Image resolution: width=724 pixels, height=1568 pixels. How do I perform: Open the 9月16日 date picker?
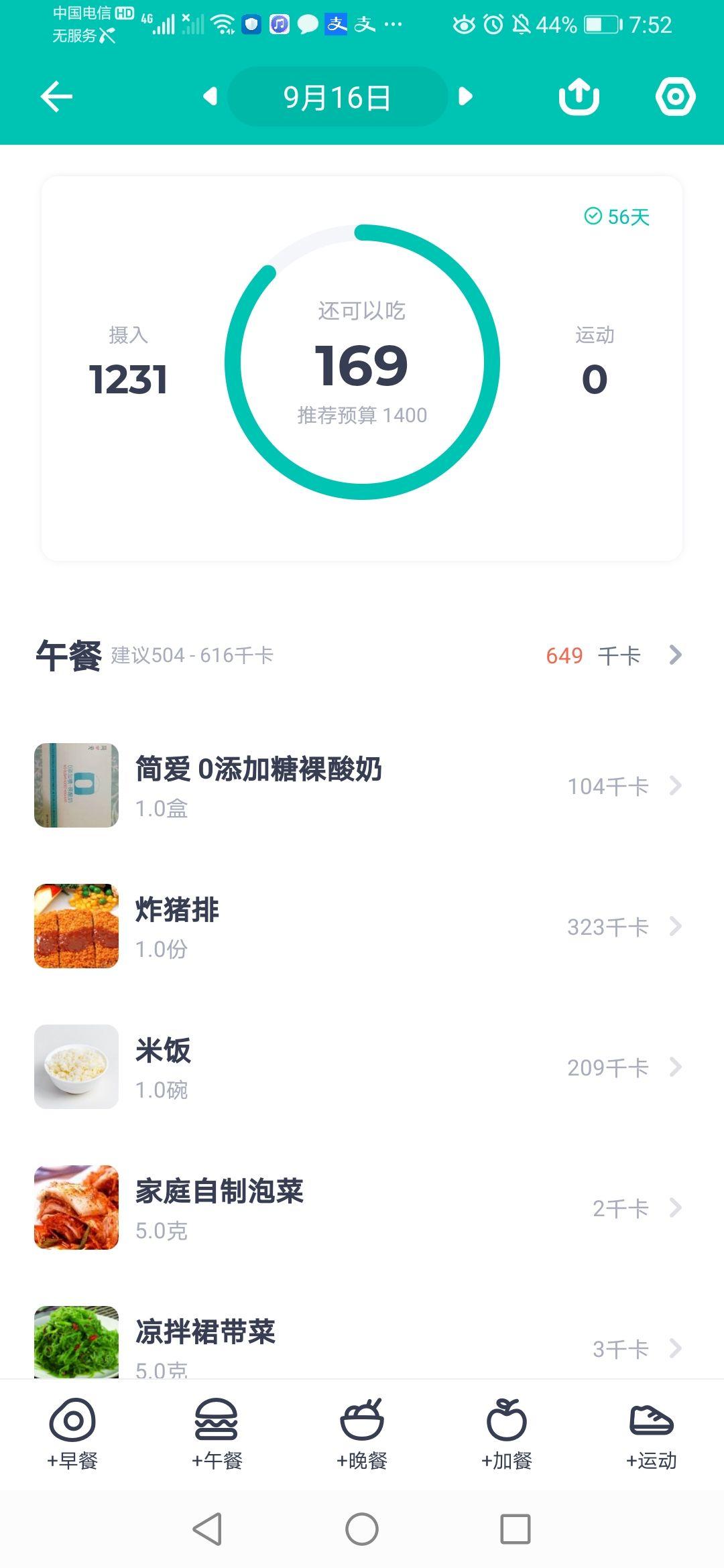click(337, 96)
